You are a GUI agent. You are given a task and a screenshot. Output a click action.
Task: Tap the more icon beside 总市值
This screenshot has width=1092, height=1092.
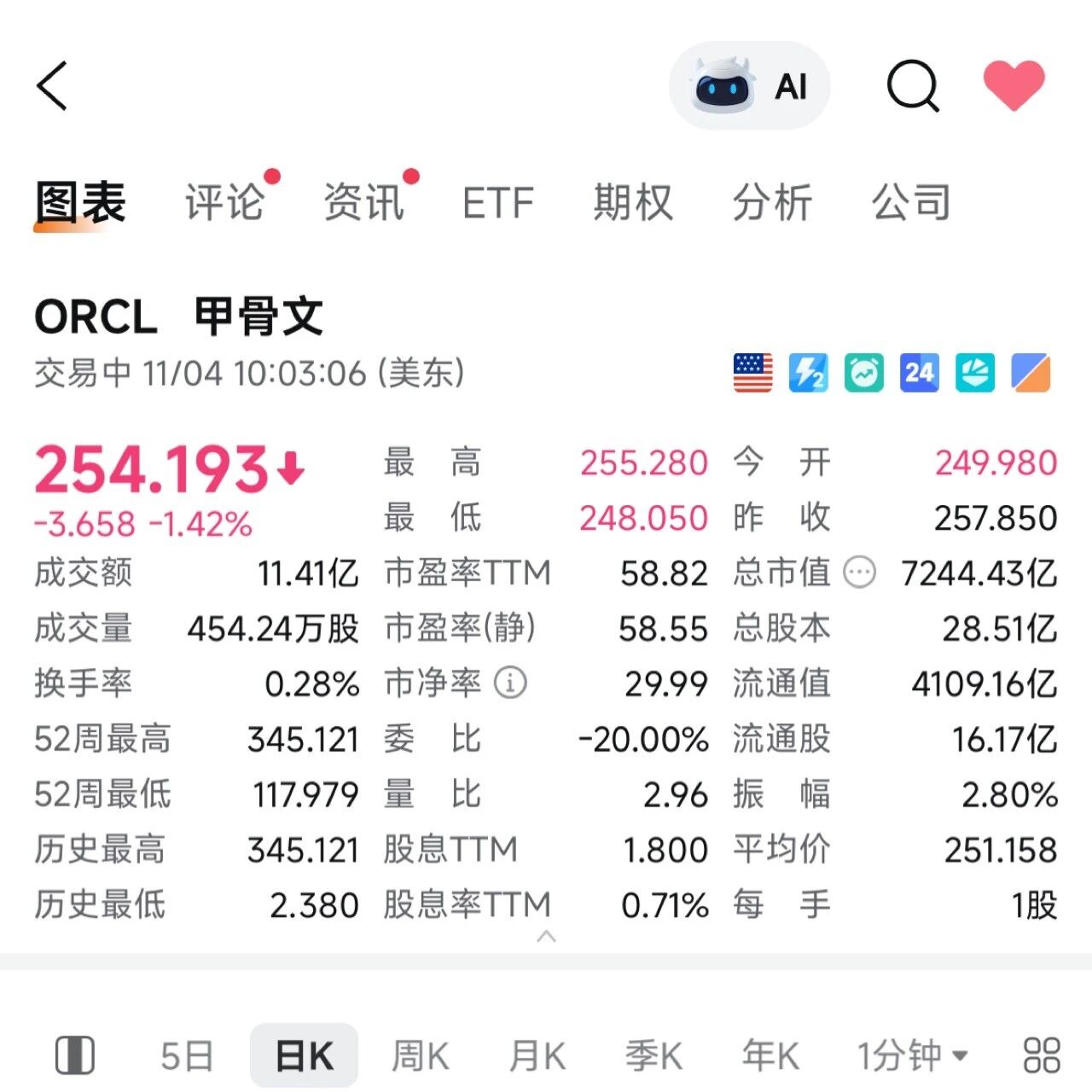point(859,572)
